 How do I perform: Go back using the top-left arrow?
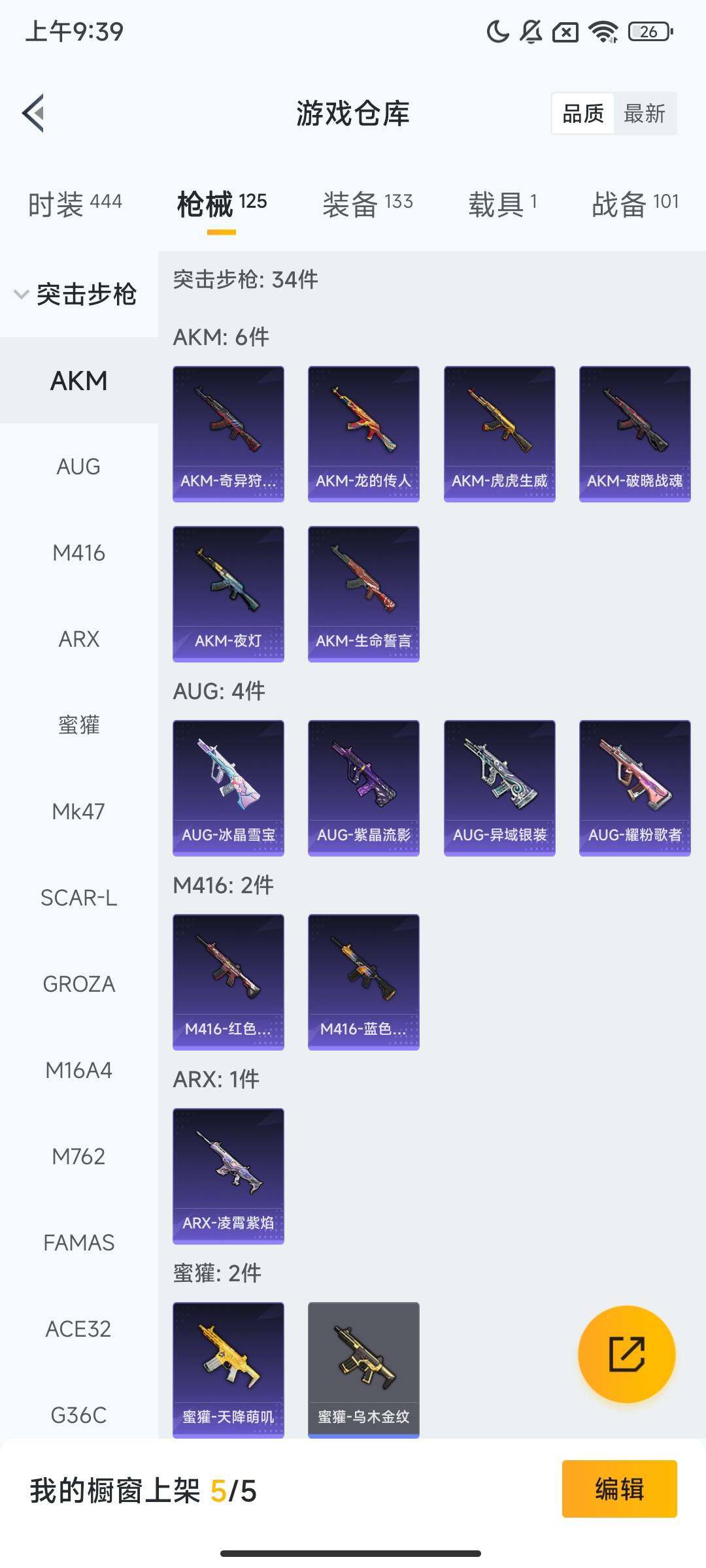pyautogui.click(x=34, y=113)
